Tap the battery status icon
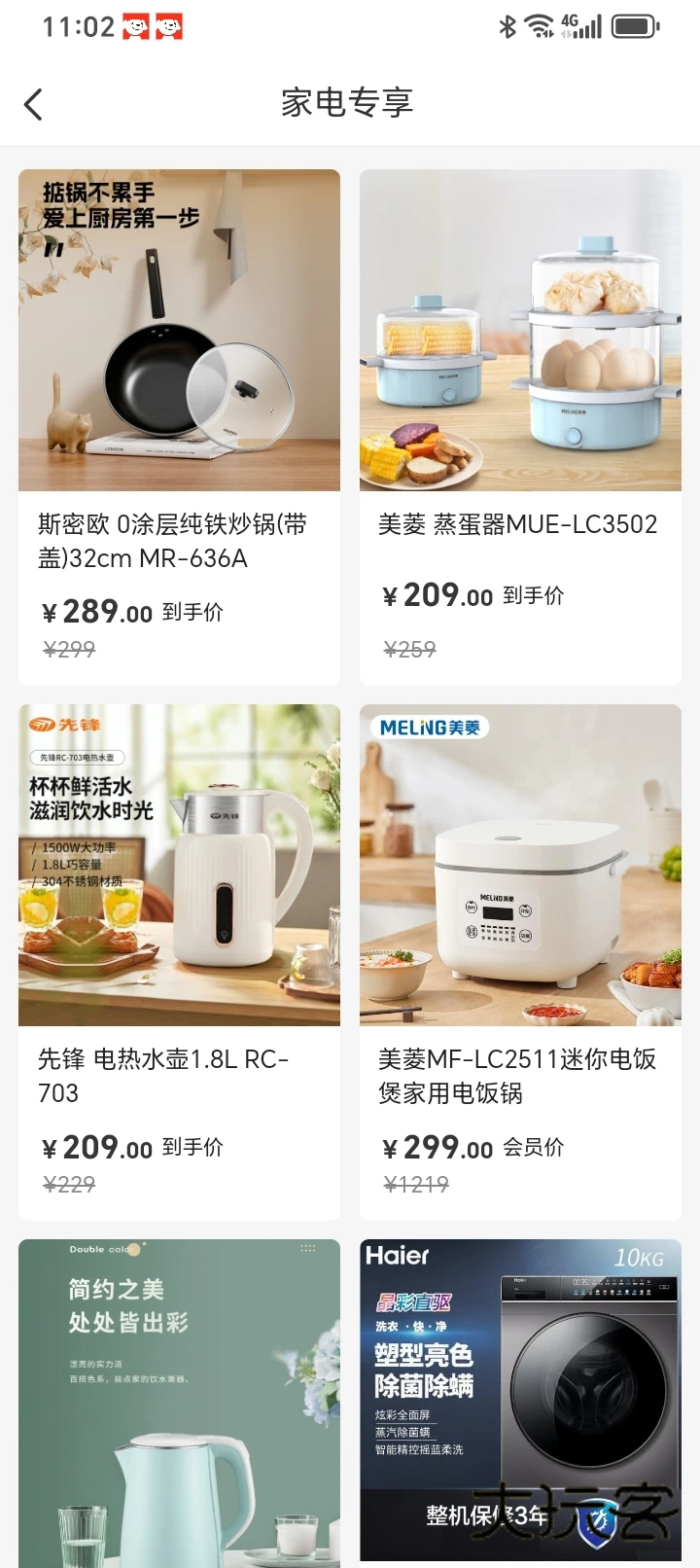 634,25
